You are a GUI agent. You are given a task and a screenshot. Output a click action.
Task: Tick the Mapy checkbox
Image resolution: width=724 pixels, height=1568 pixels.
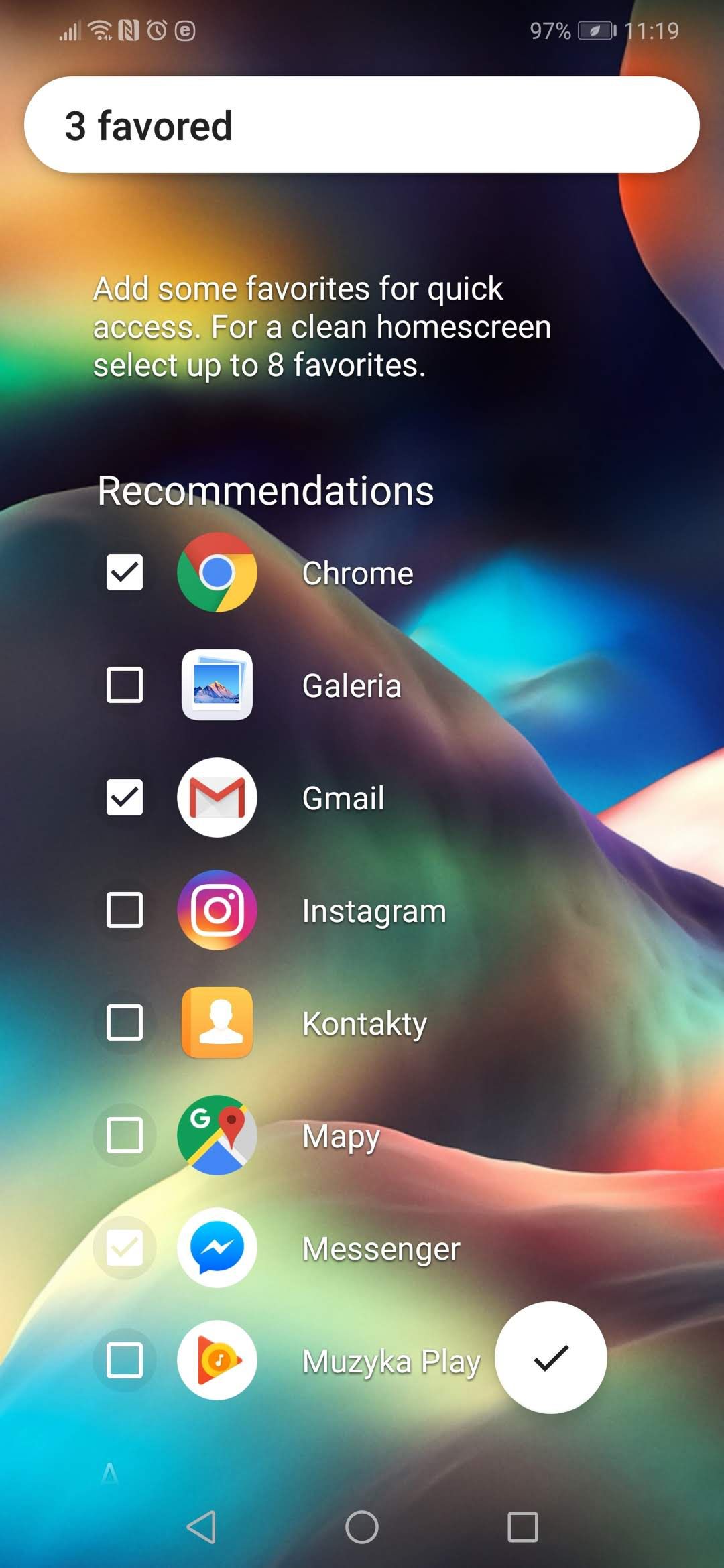pos(125,1135)
